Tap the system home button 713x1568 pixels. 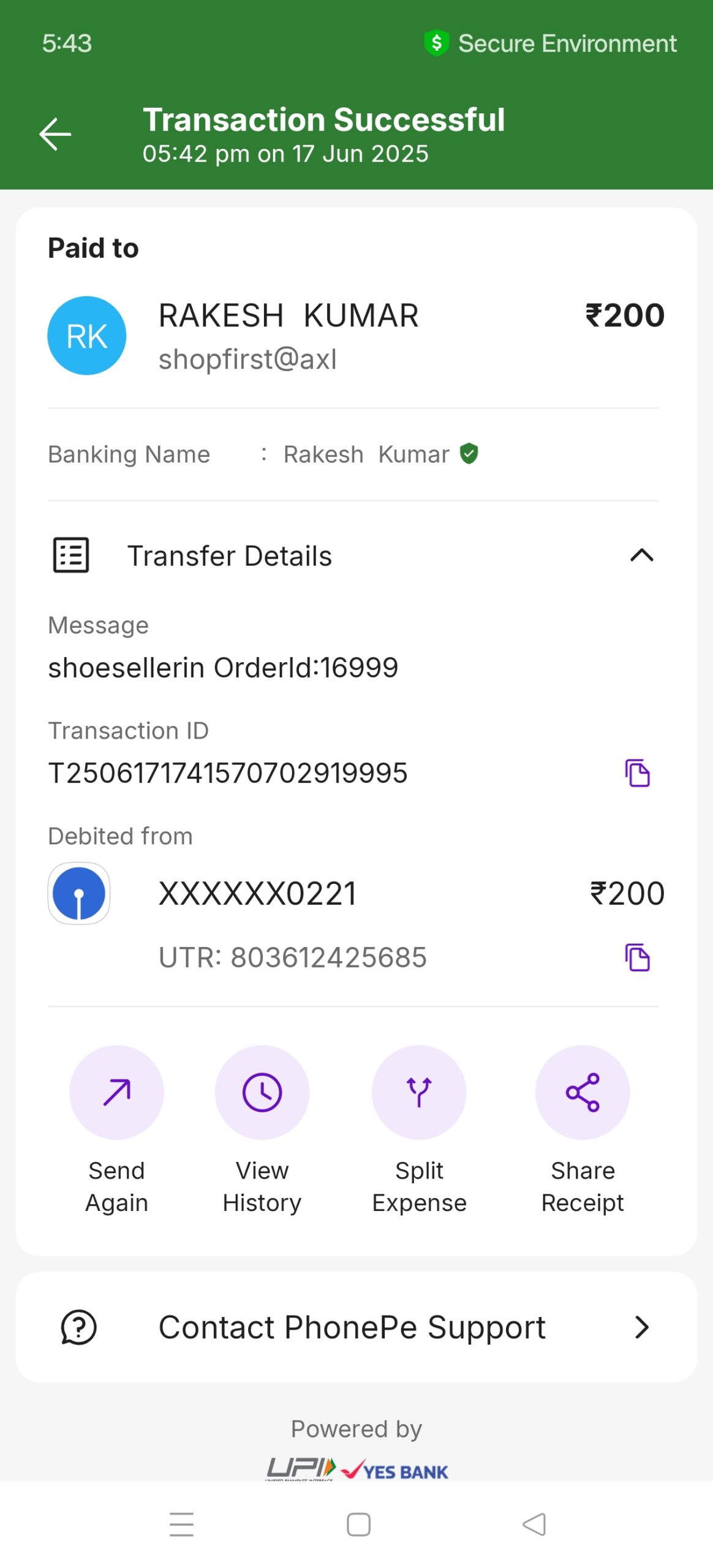[x=358, y=1525]
